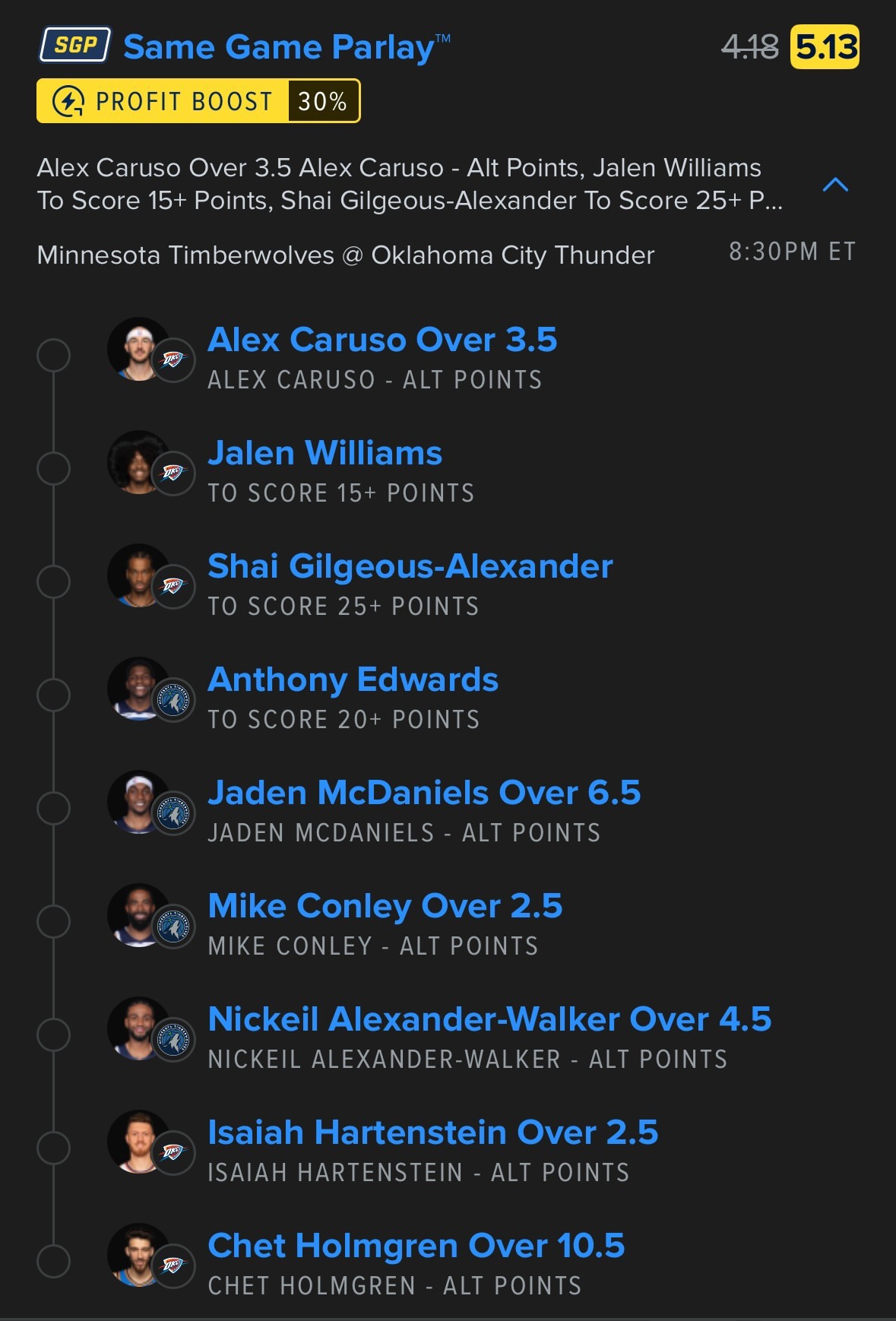Collapse the Same Game Parlay legs chevron
The width and height of the screenshot is (896, 1321).
[x=835, y=185]
